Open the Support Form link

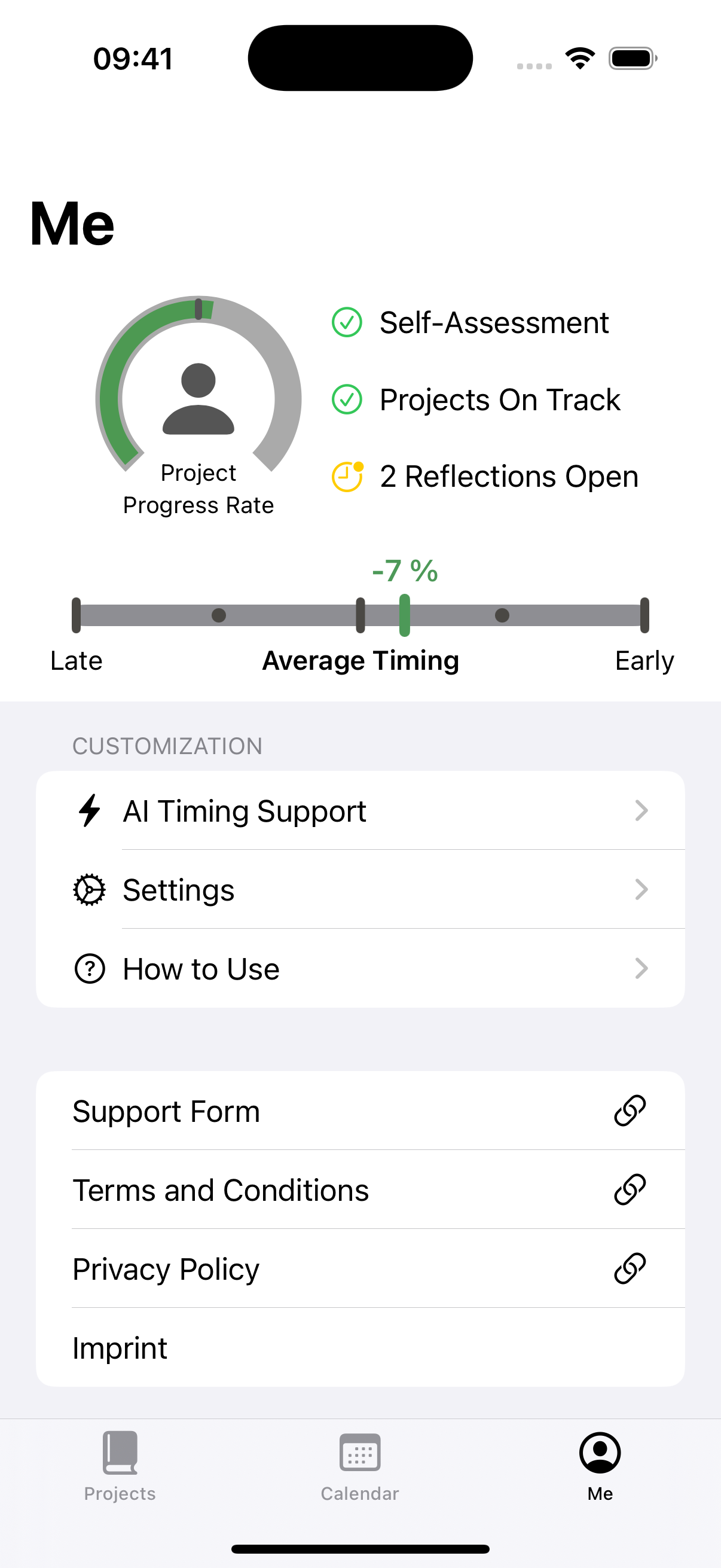pyautogui.click(x=360, y=1111)
